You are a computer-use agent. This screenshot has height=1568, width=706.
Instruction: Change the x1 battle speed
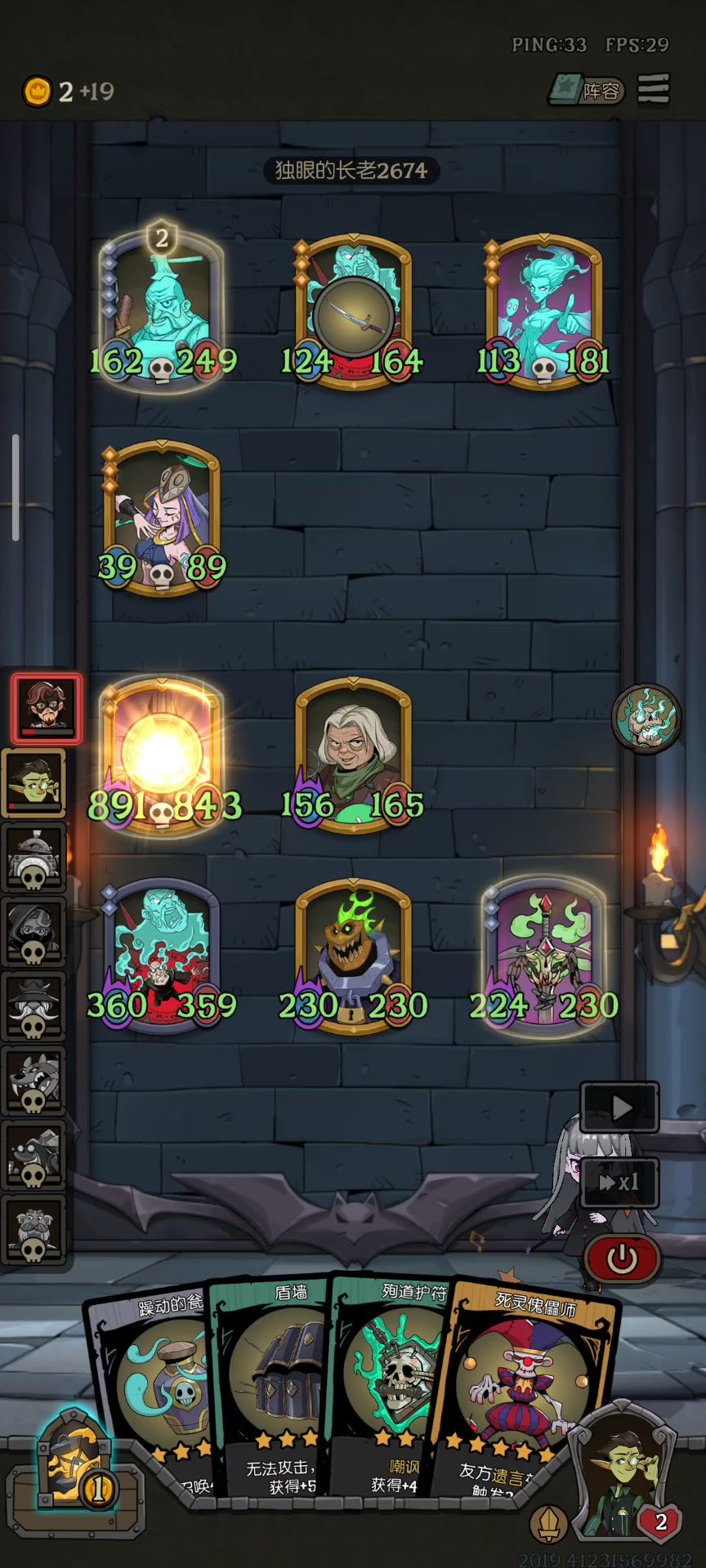(620, 1182)
